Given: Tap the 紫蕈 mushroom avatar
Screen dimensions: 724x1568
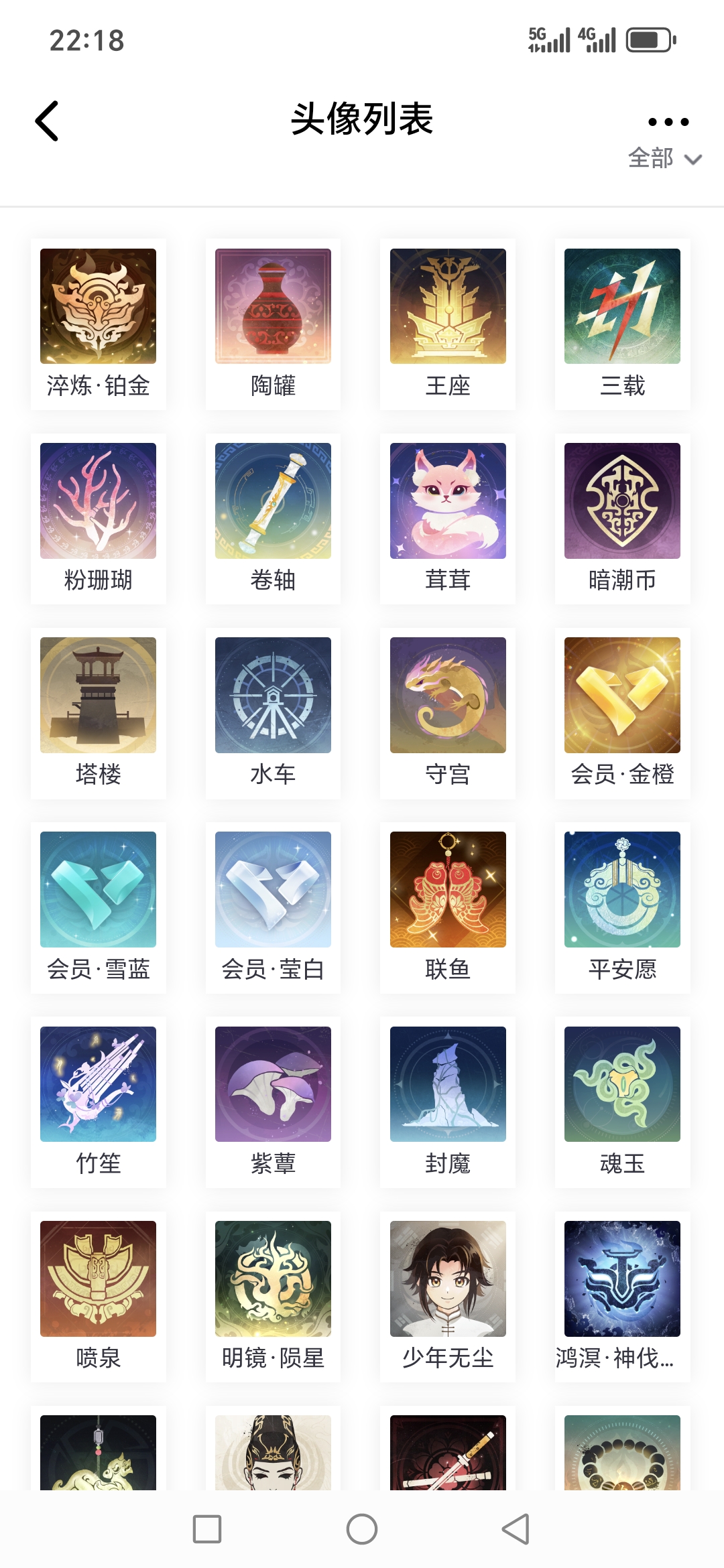Looking at the screenshot, I should click(273, 1084).
